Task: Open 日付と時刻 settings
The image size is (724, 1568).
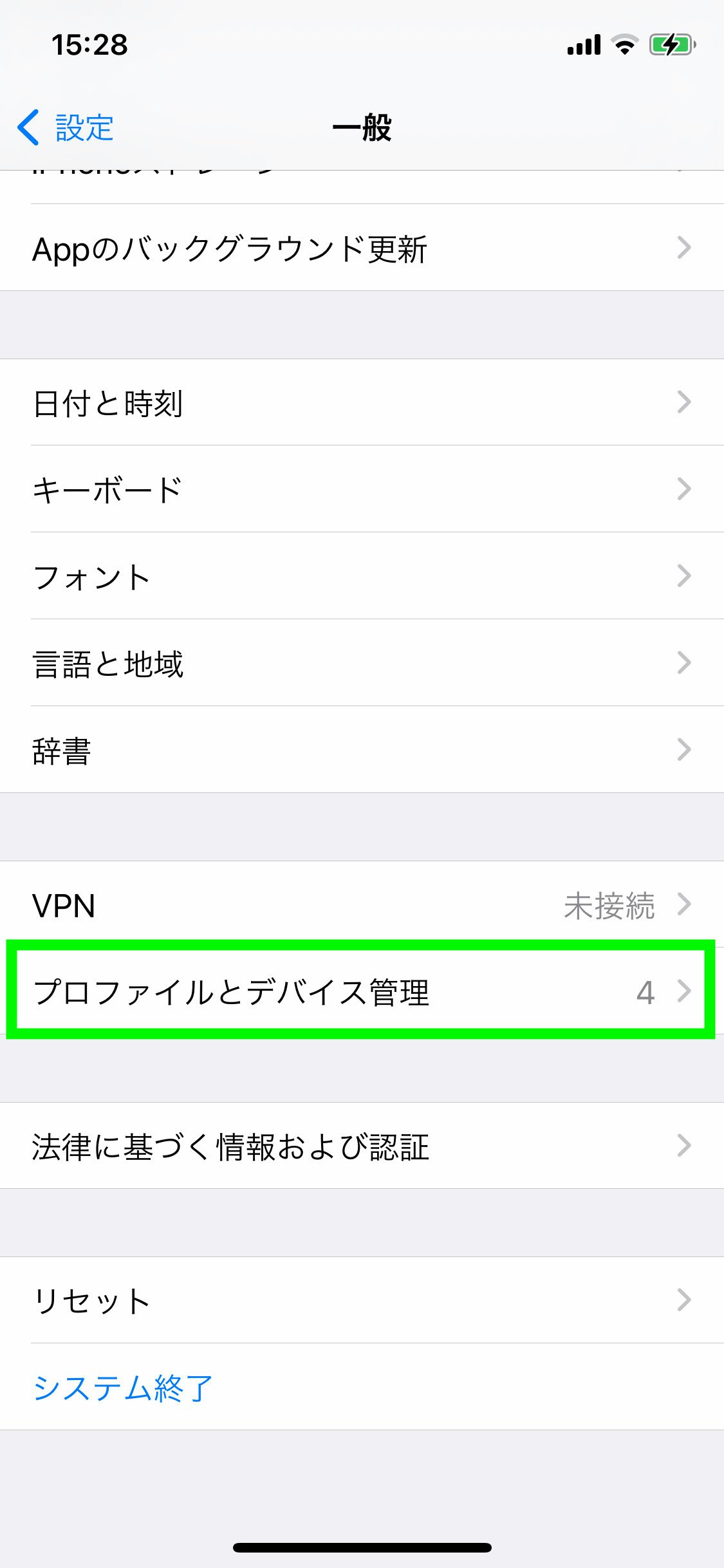Action: (360, 403)
